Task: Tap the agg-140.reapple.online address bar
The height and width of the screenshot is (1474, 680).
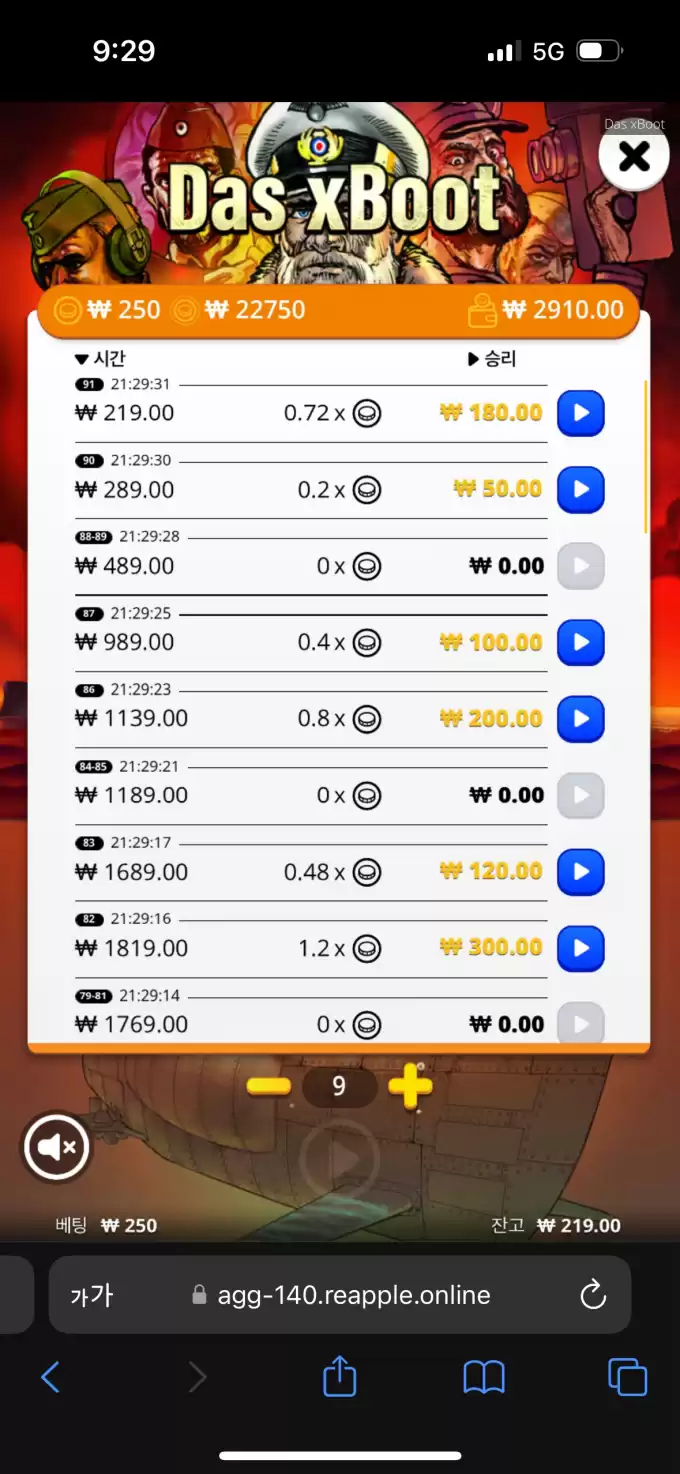Action: pyautogui.click(x=352, y=1296)
